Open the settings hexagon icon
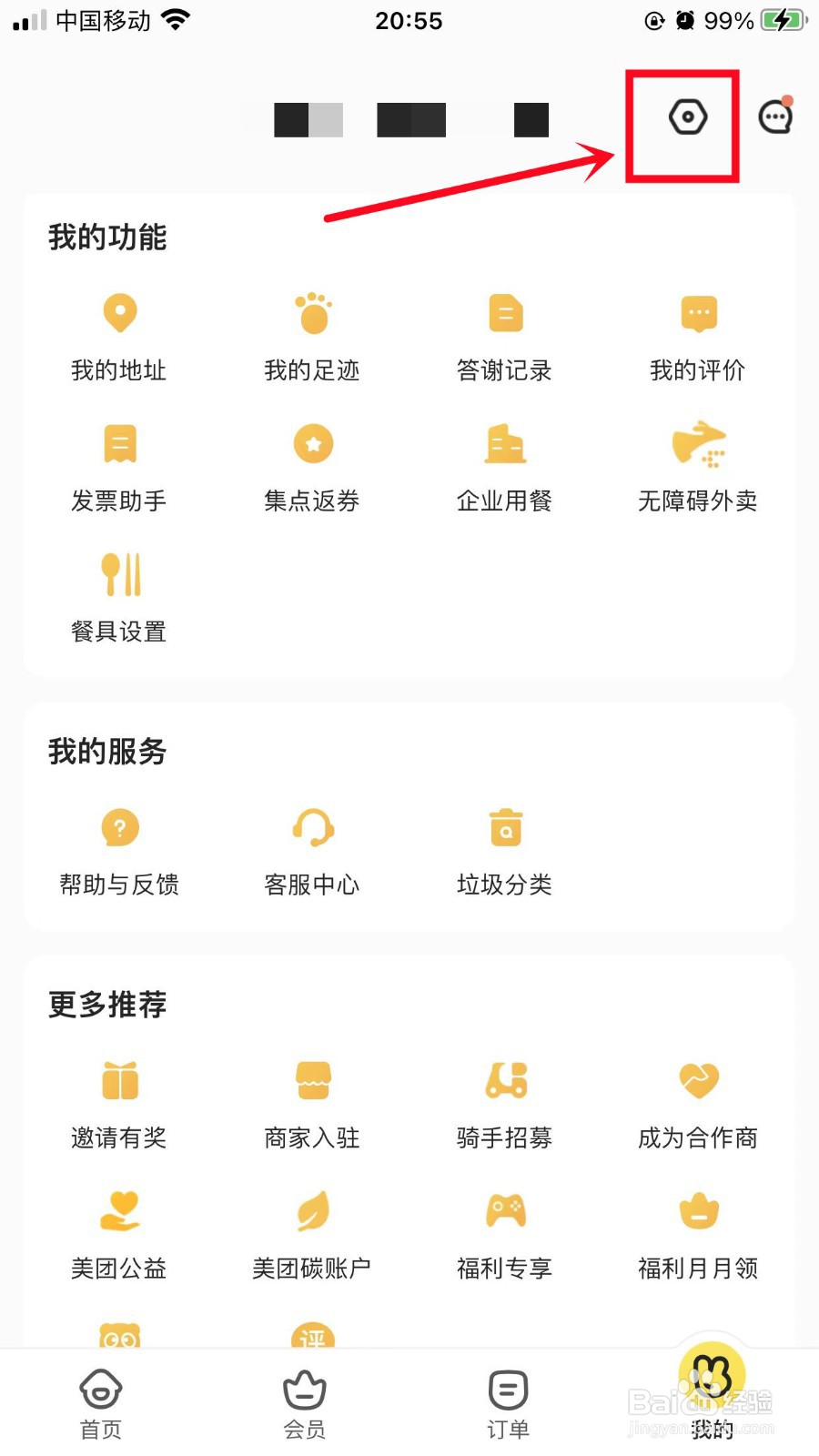 coord(687,117)
